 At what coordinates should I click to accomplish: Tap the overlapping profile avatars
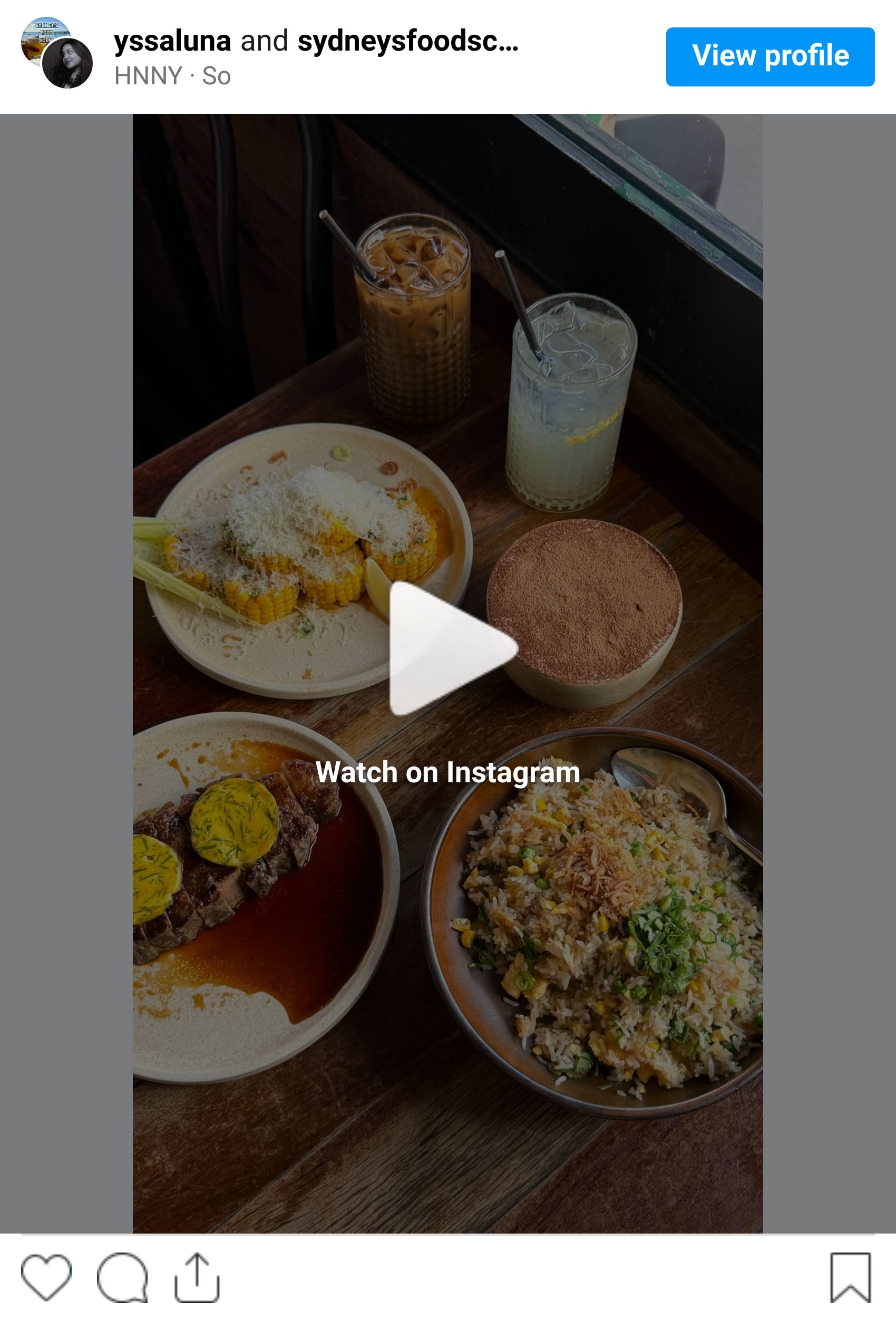point(57,53)
